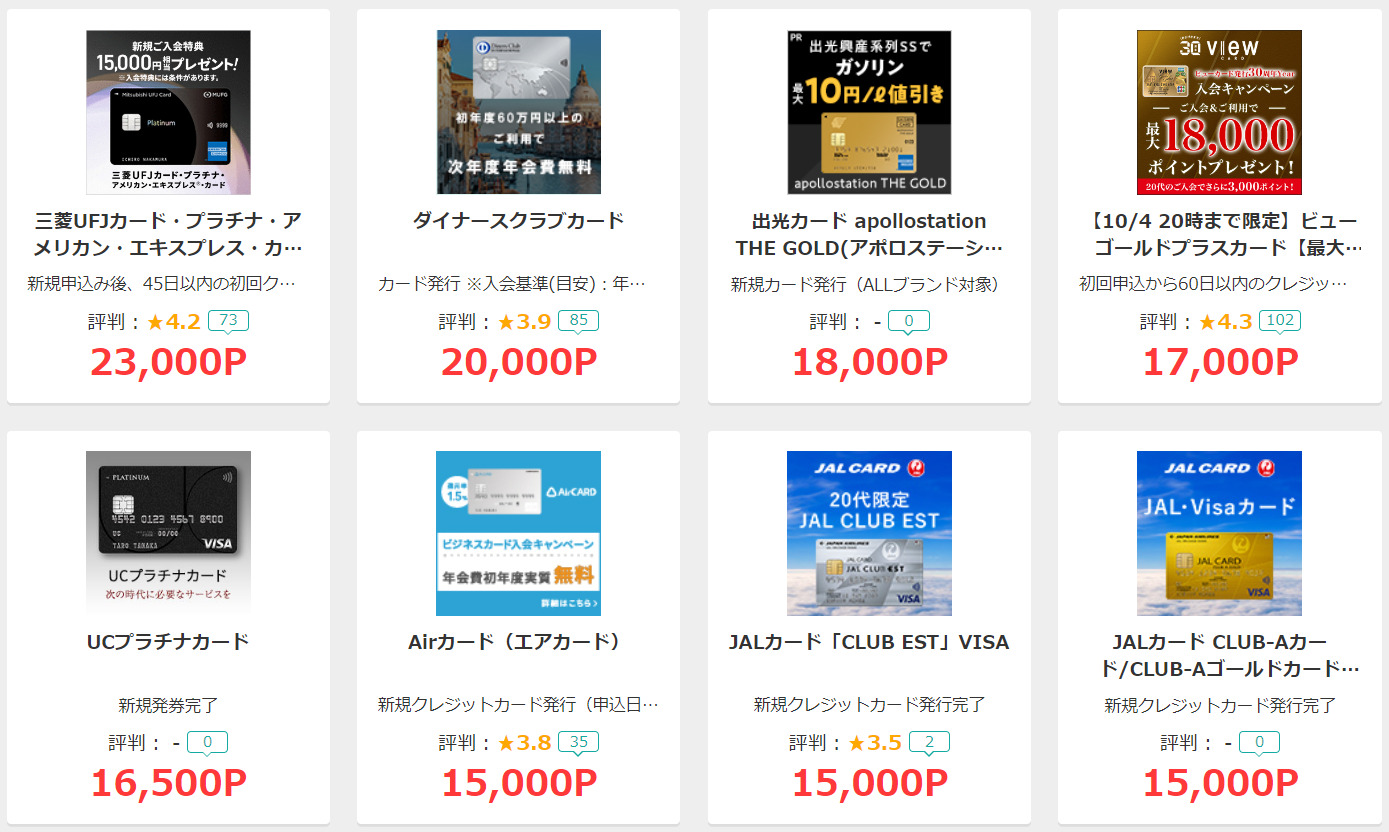Image resolution: width=1389 pixels, height=832 pixels.
Task: Open the ダイナースクラブカード offer
Action: point(518,221)
